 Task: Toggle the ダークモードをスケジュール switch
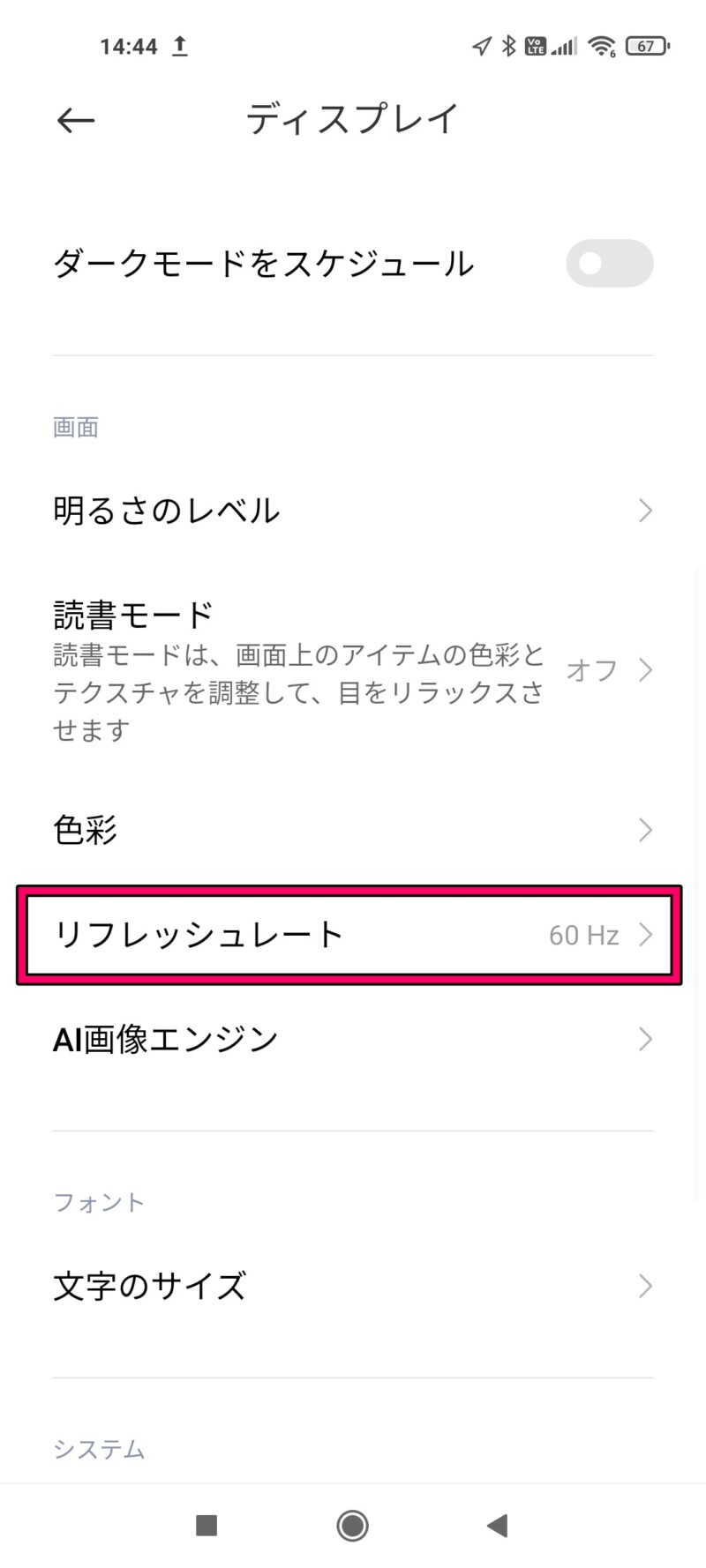(609, 263)
